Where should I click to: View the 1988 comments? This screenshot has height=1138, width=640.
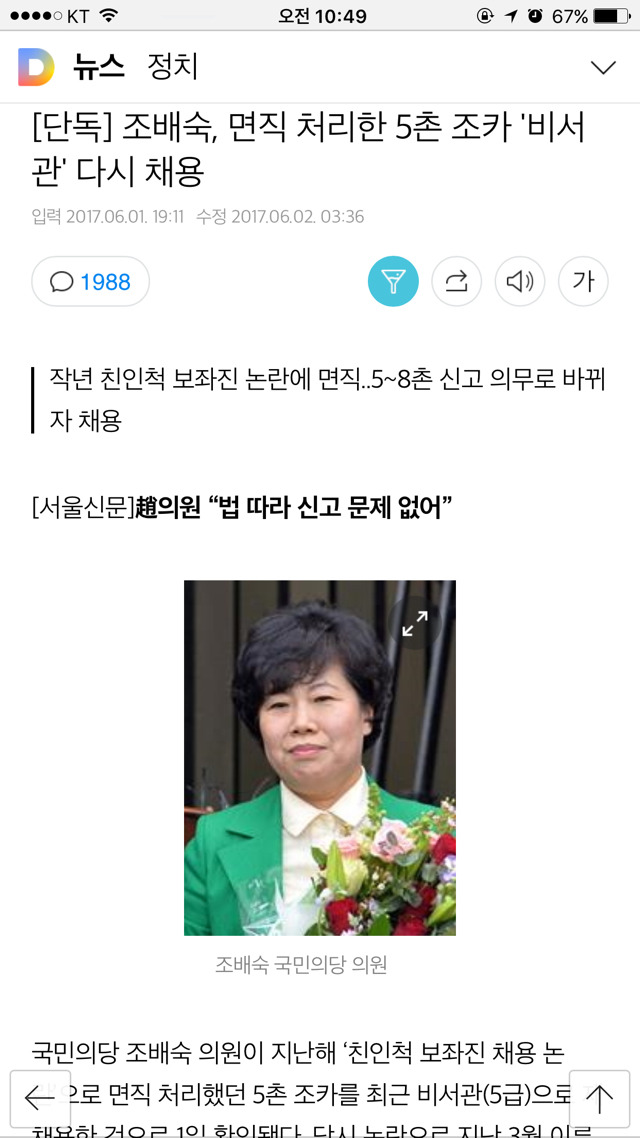point(91,282)
